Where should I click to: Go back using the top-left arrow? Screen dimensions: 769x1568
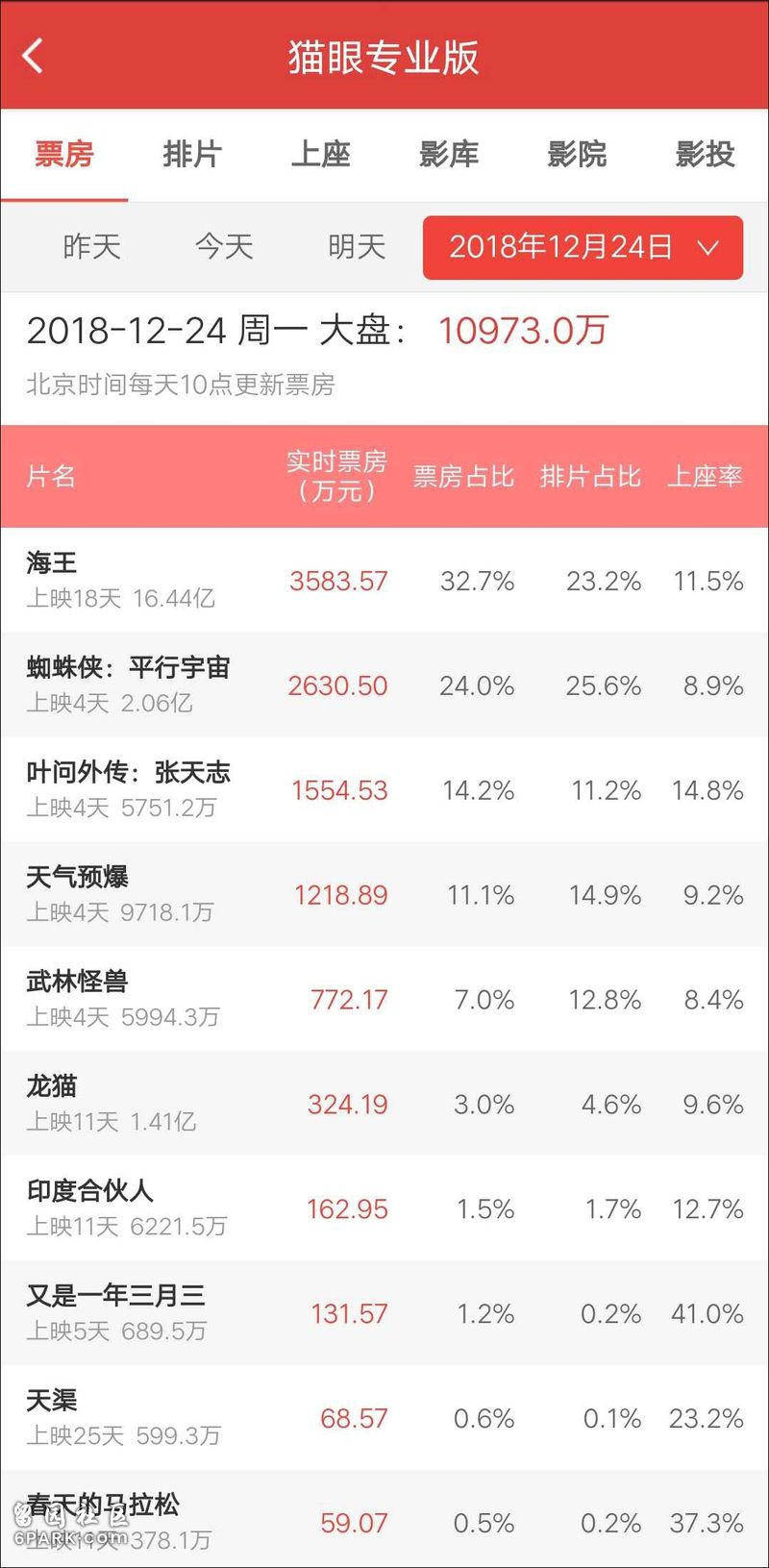point(34,56)
